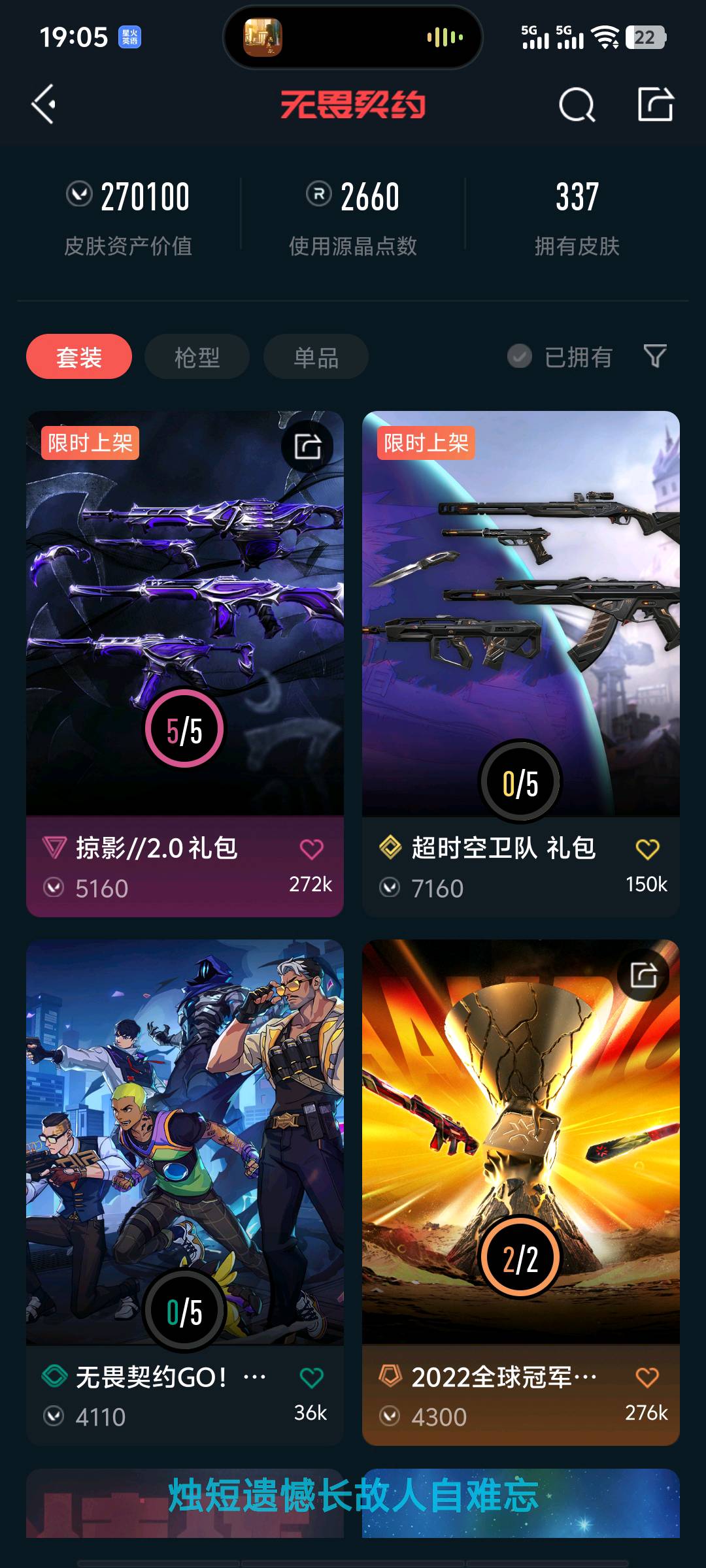Screen dimensions: 706x1568
Task: Switch to the 单品 tab
Action: click(x=316, y=357)
